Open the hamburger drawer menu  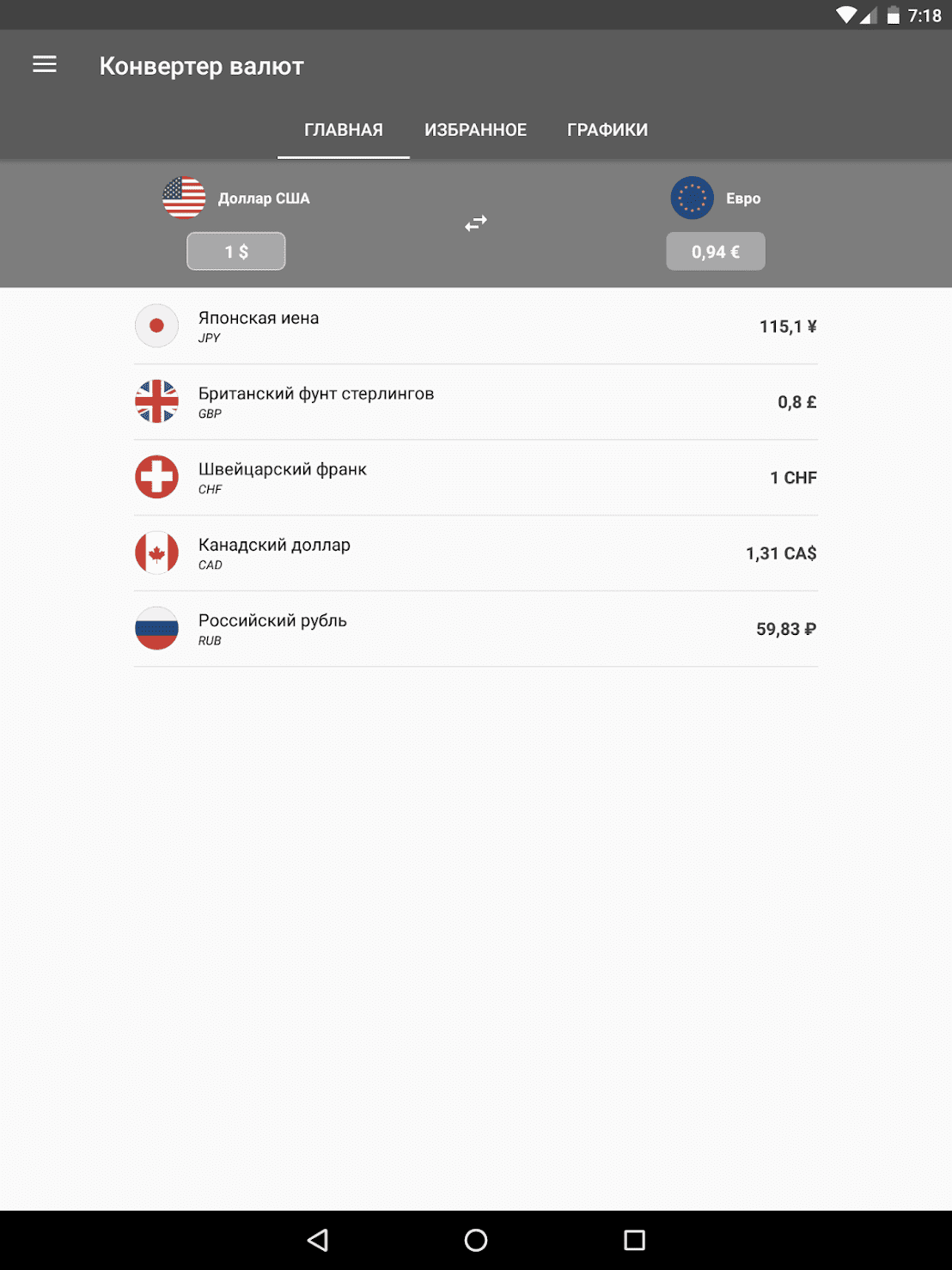tap(45, 65)
